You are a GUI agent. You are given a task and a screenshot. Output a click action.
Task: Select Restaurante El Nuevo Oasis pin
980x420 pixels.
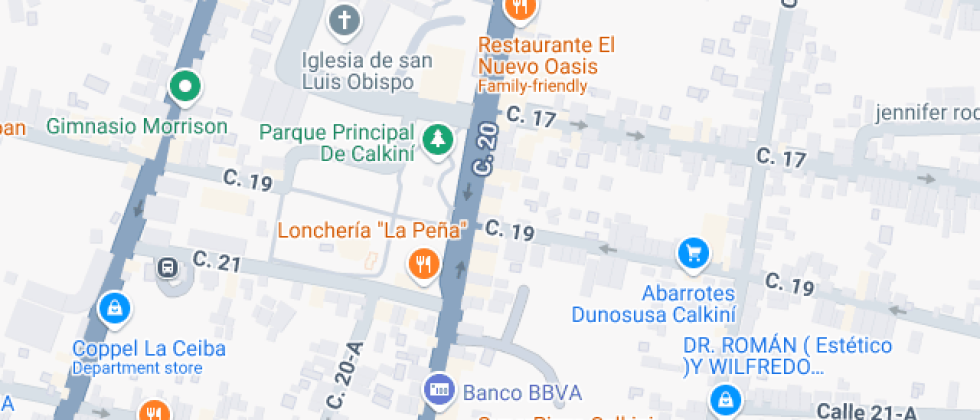[521, 9]
